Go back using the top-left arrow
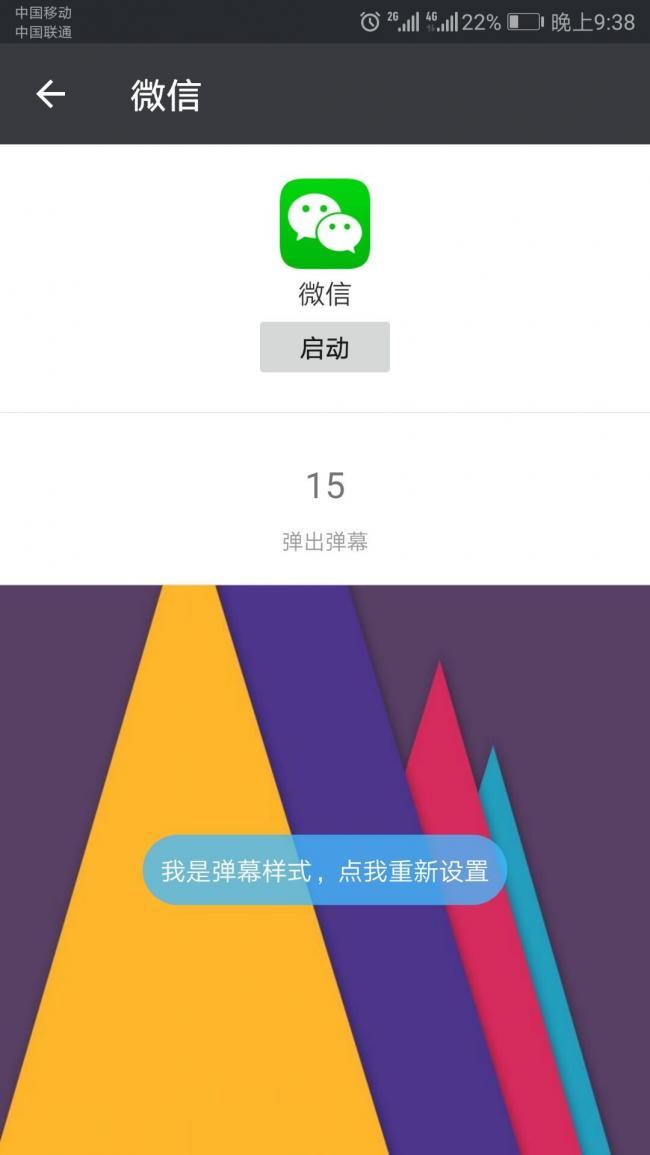The image size is (650, 1155). tap(50, 94)
